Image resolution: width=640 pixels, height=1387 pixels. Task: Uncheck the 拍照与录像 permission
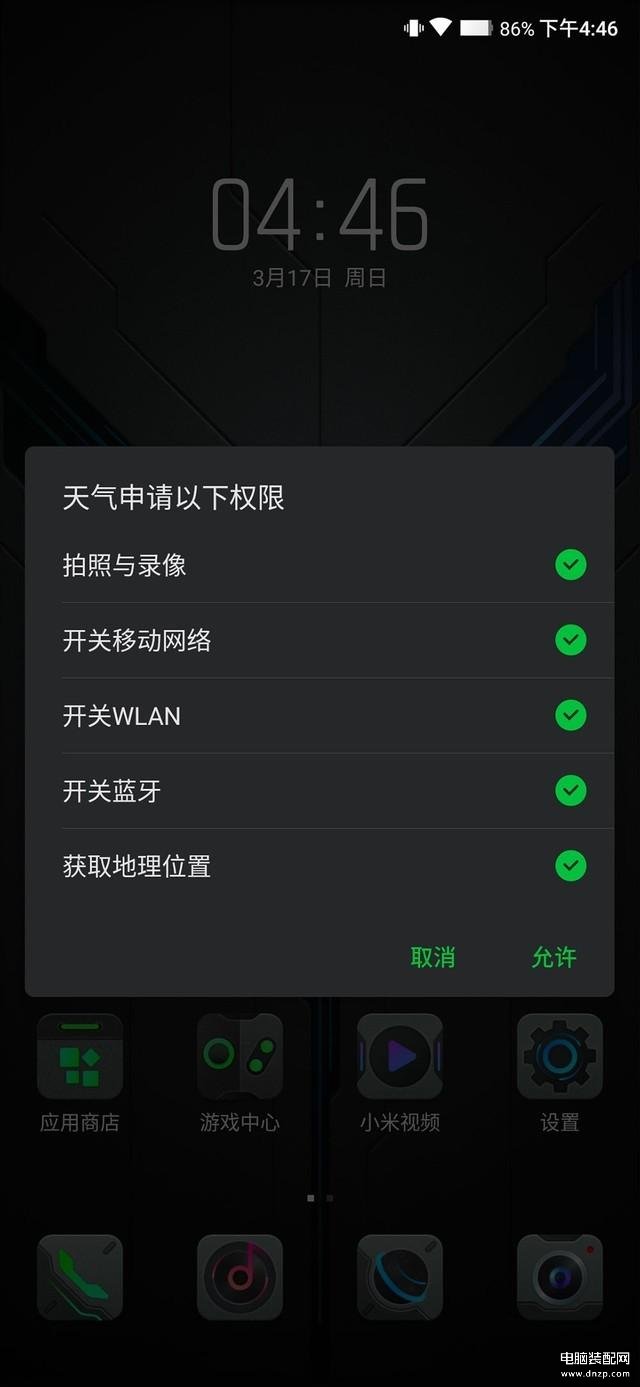[570, 565]
